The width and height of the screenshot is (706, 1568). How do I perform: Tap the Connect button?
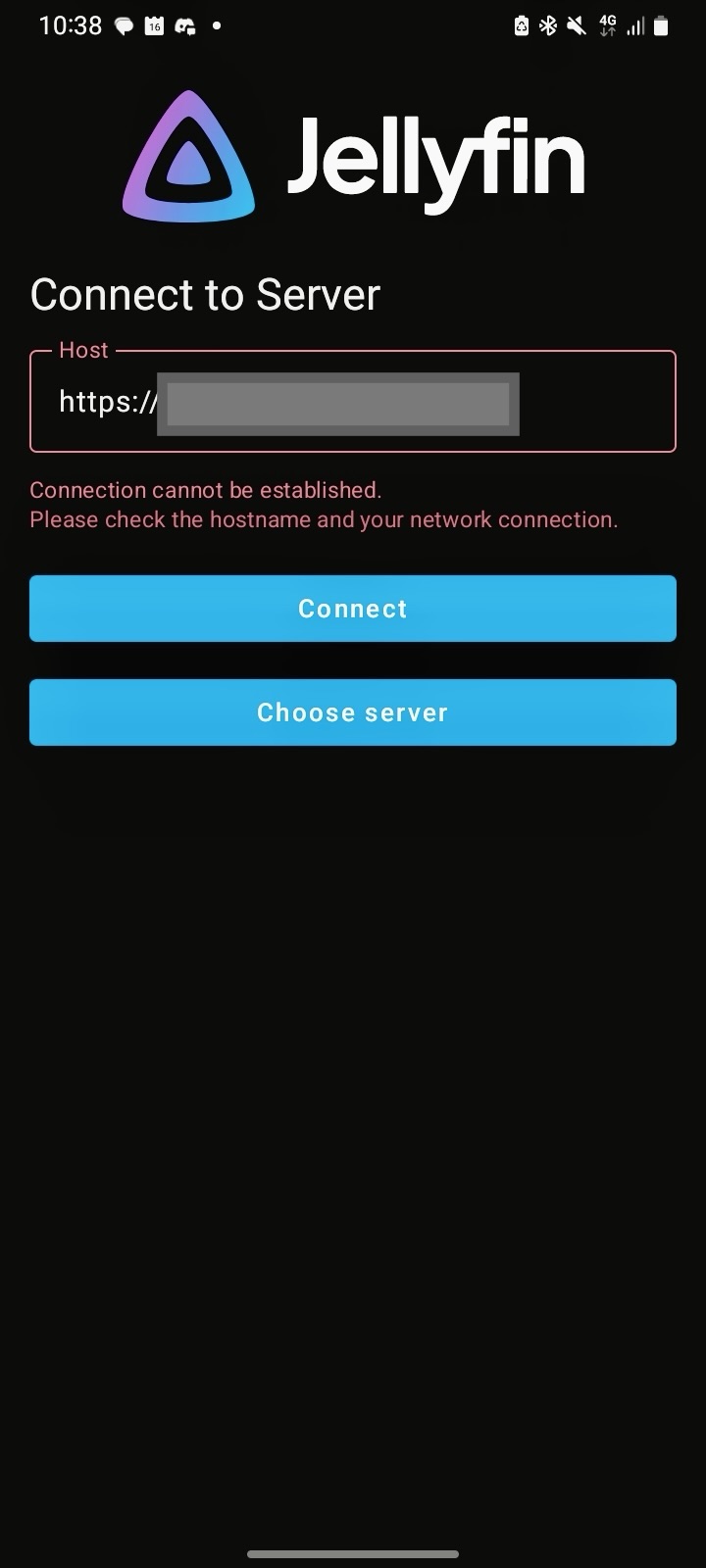point(353,609)
